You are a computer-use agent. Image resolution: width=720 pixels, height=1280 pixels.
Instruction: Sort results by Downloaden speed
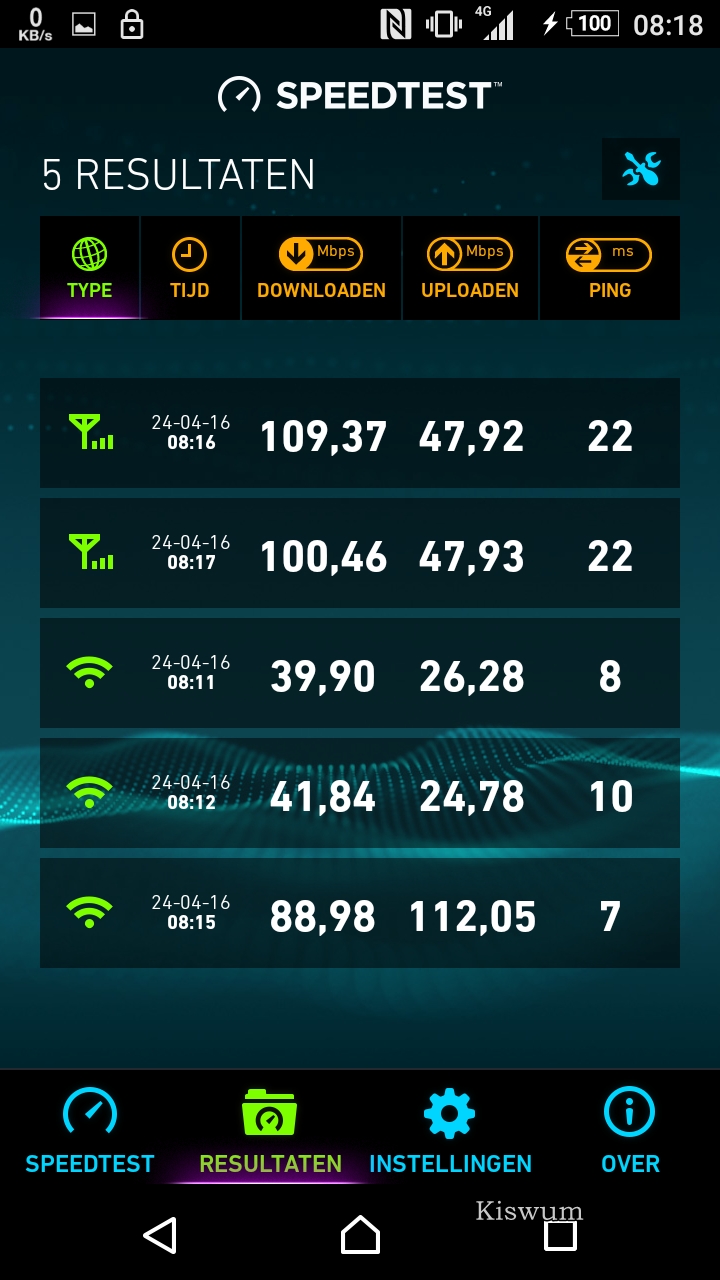(x=321, y=268)
